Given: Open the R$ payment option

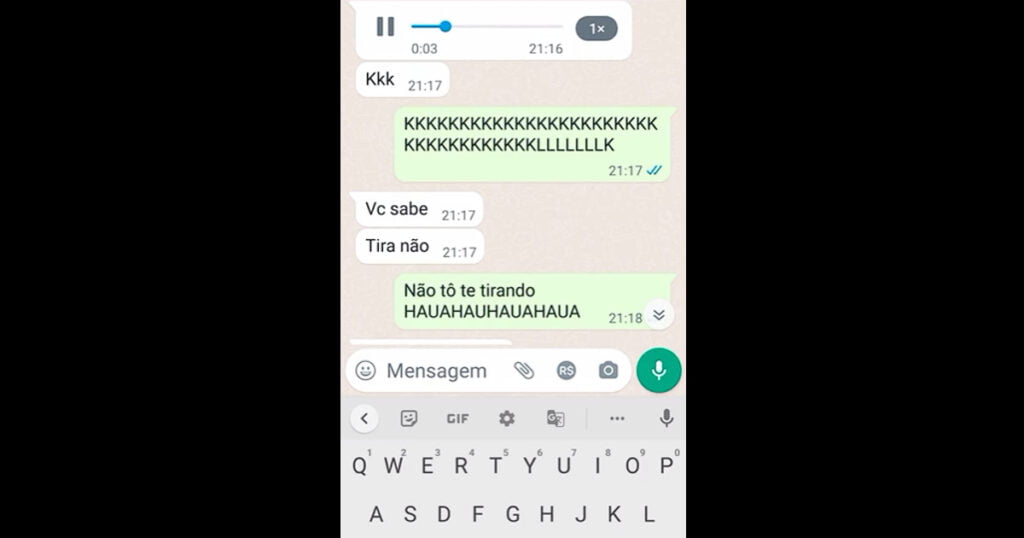Looking at the screenshot, I should tap(566, 371).
